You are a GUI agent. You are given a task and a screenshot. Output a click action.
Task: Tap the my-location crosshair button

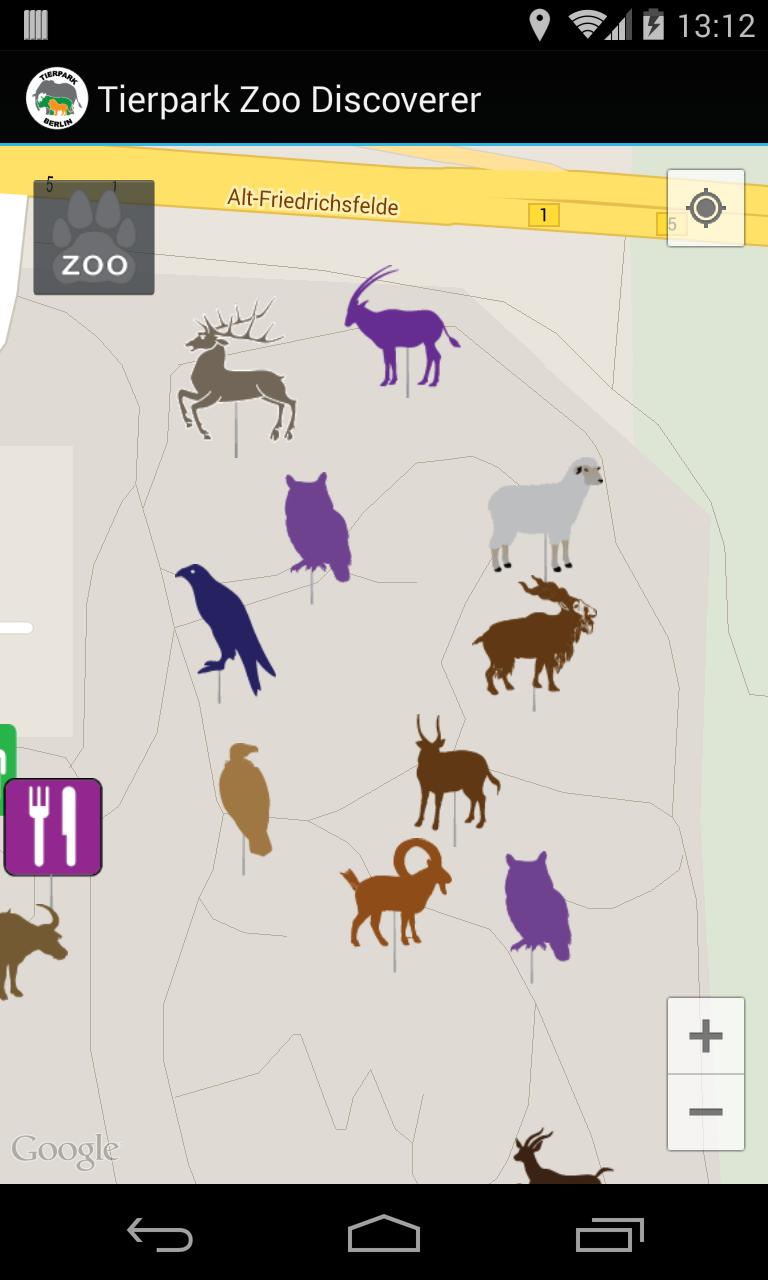706,208
